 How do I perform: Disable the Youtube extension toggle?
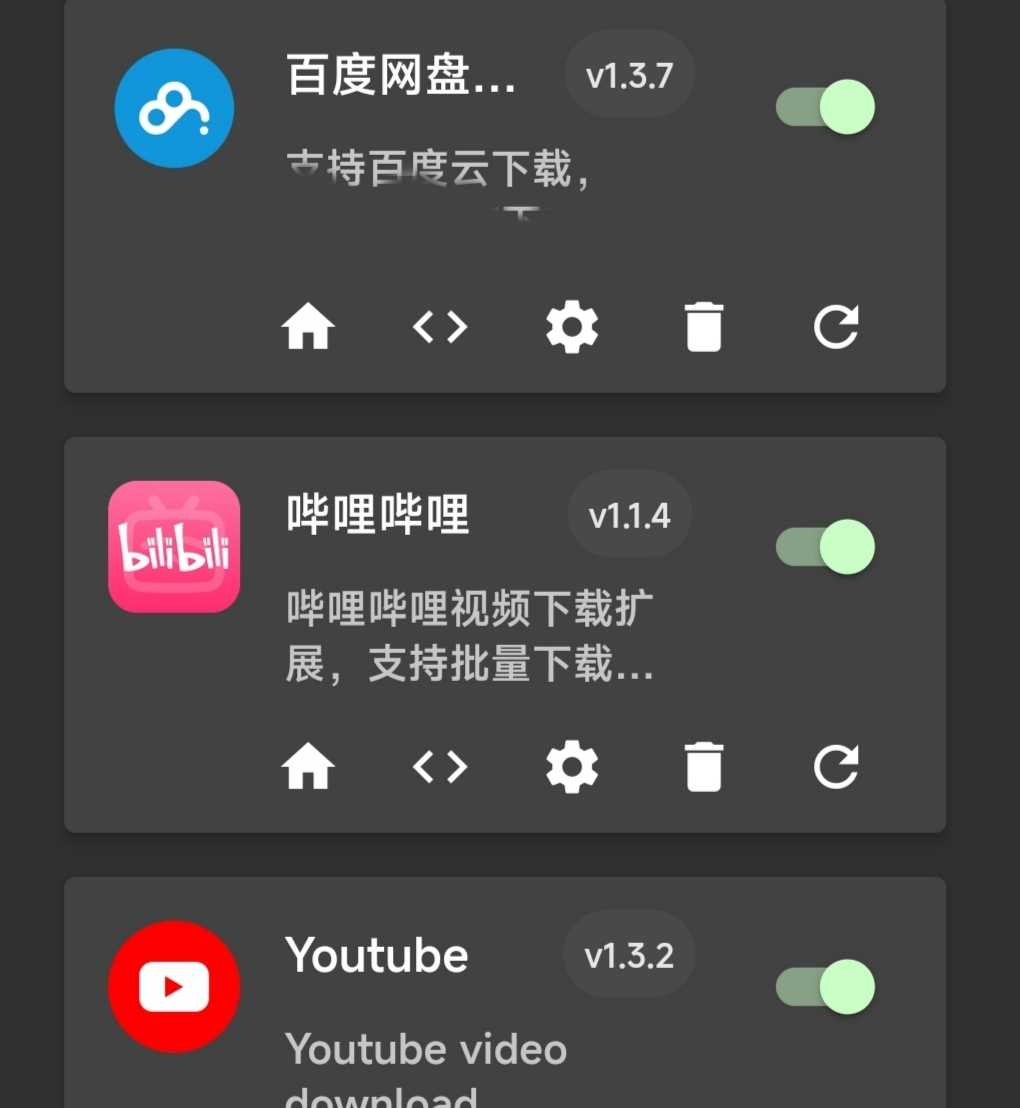[x=822, y=986]
